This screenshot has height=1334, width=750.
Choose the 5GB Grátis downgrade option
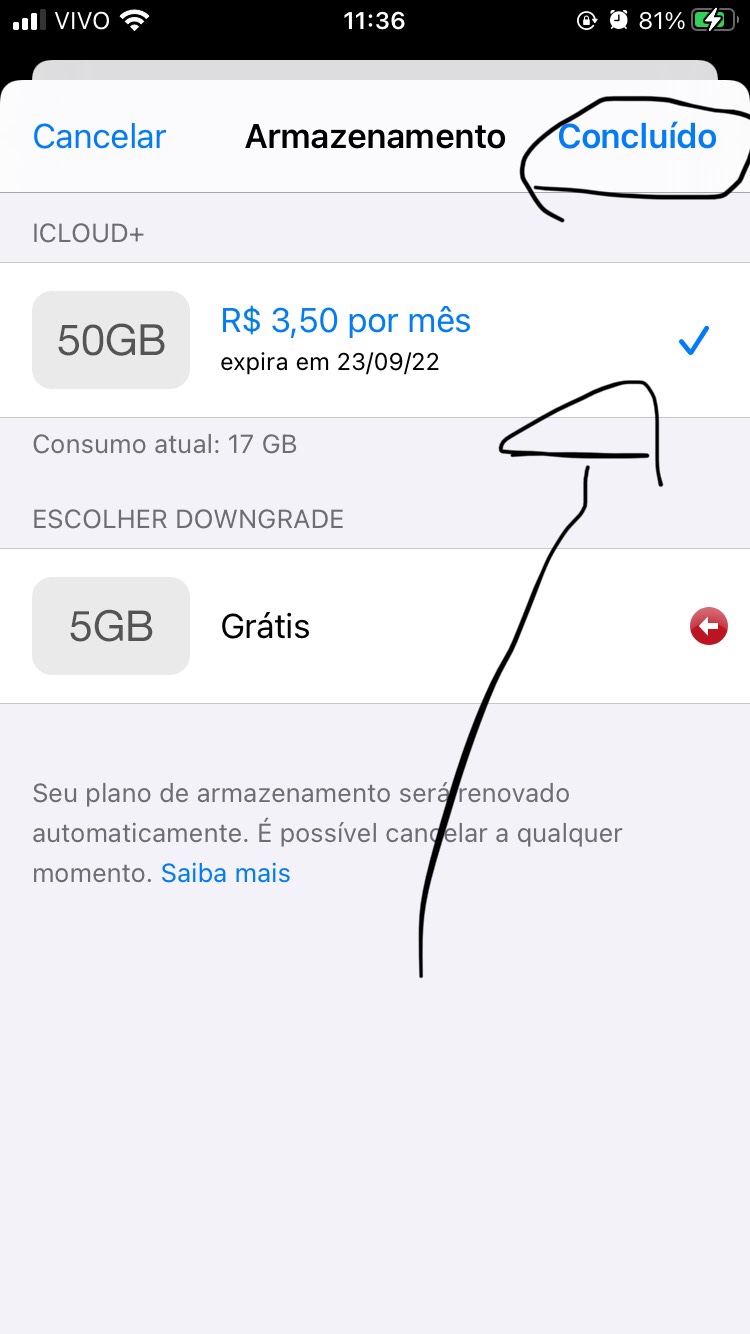pos(375,626)
